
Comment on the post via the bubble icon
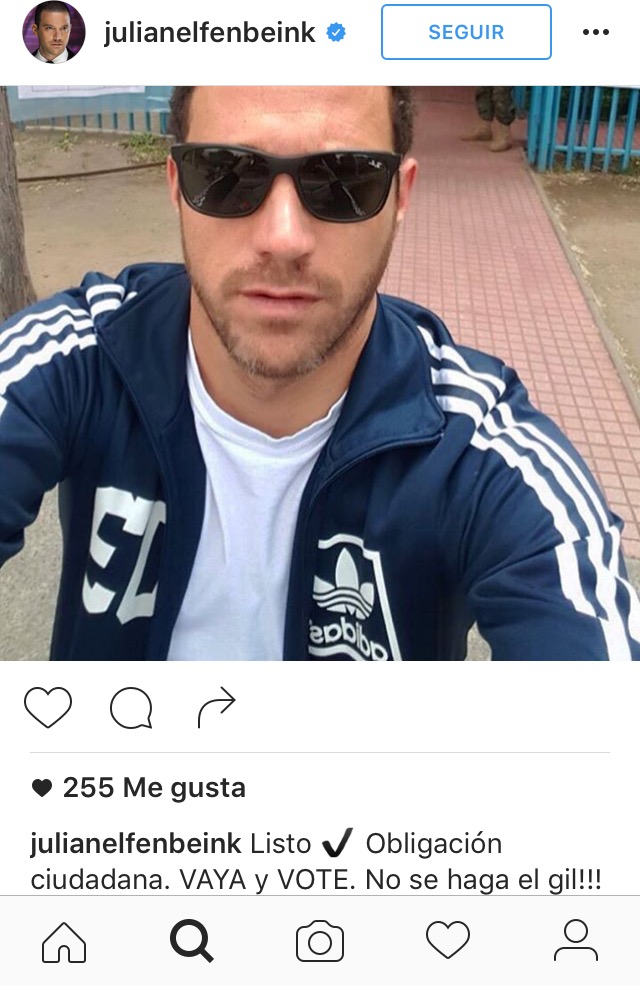131,709
